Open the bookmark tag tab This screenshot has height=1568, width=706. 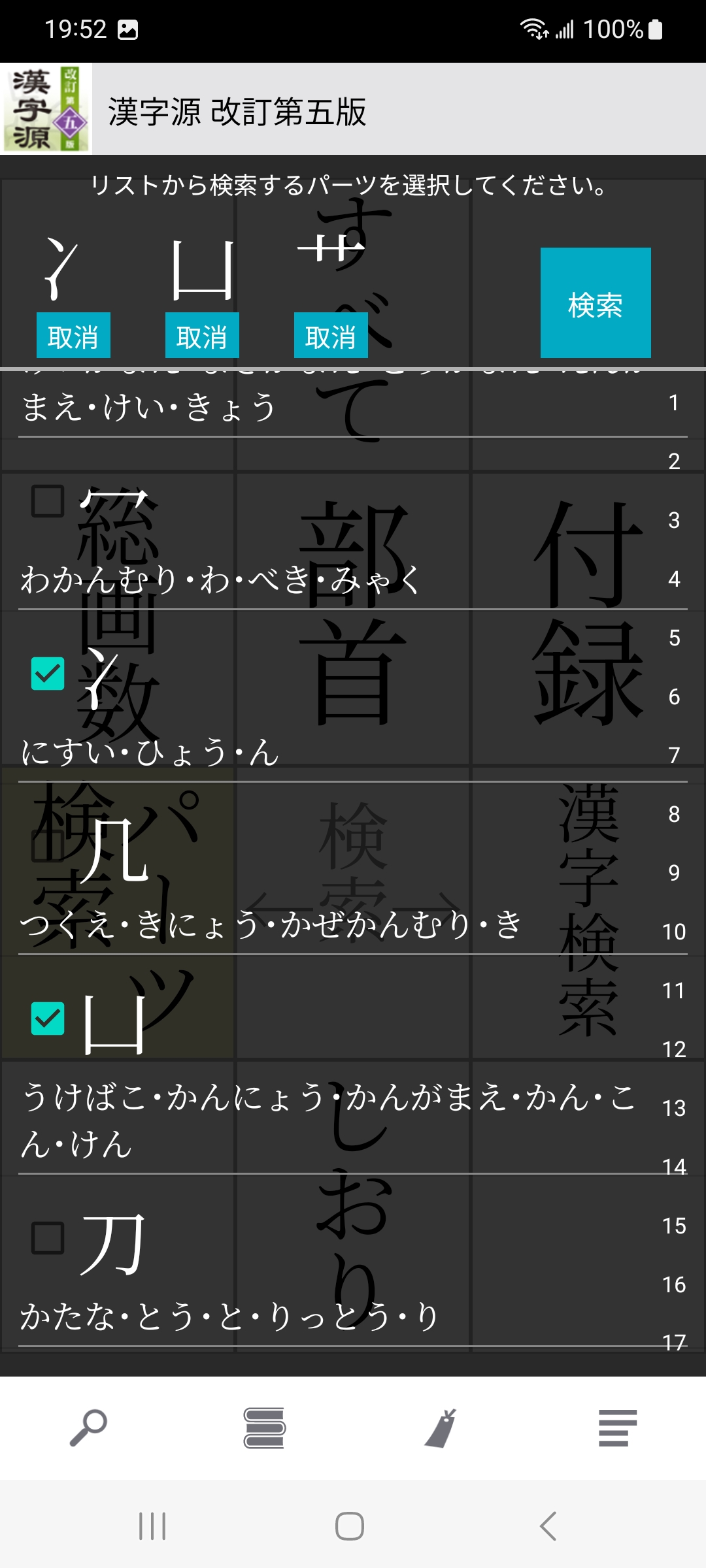click(x=441, y=1428)
